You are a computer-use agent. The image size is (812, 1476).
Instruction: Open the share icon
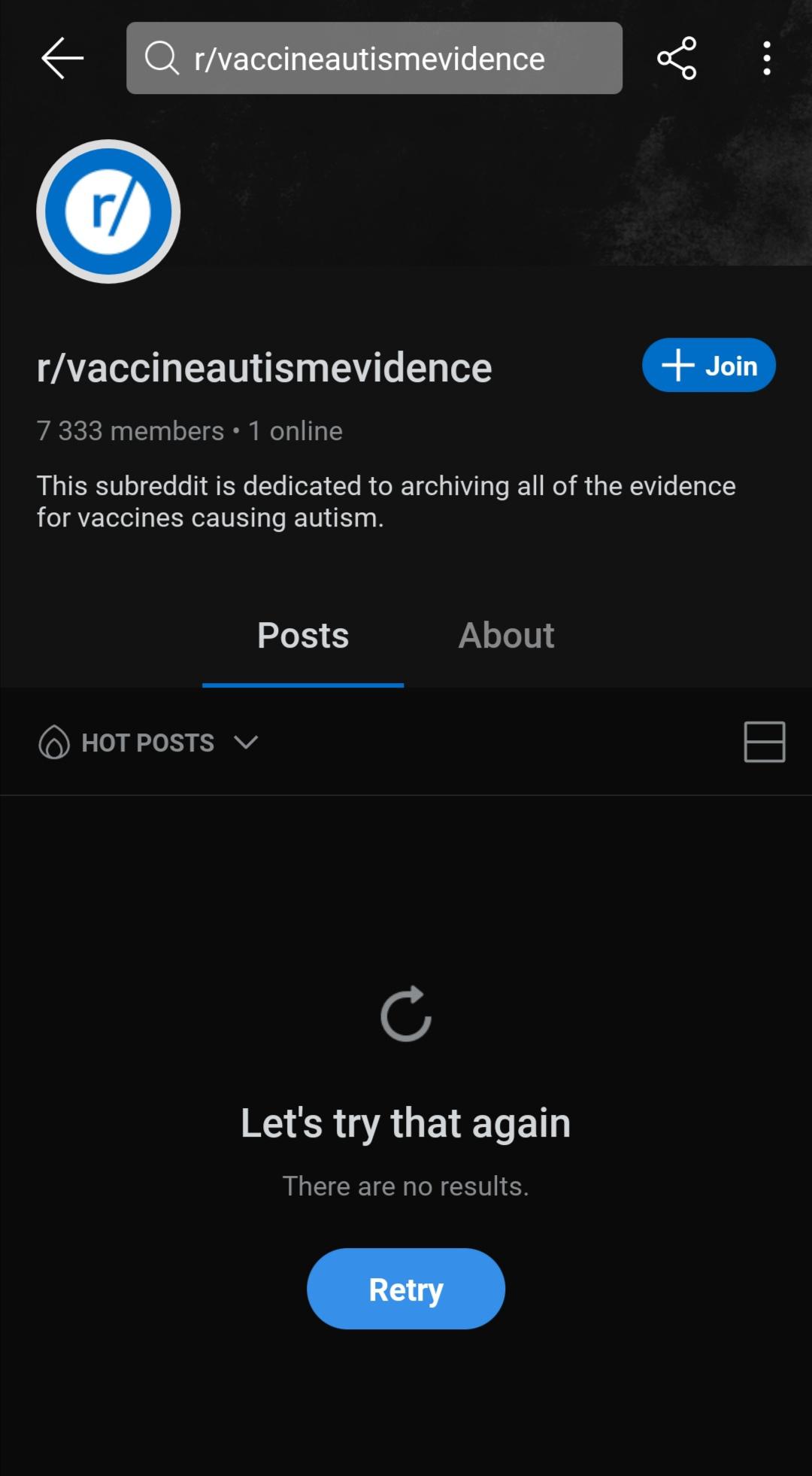click(x=676, y=58)
